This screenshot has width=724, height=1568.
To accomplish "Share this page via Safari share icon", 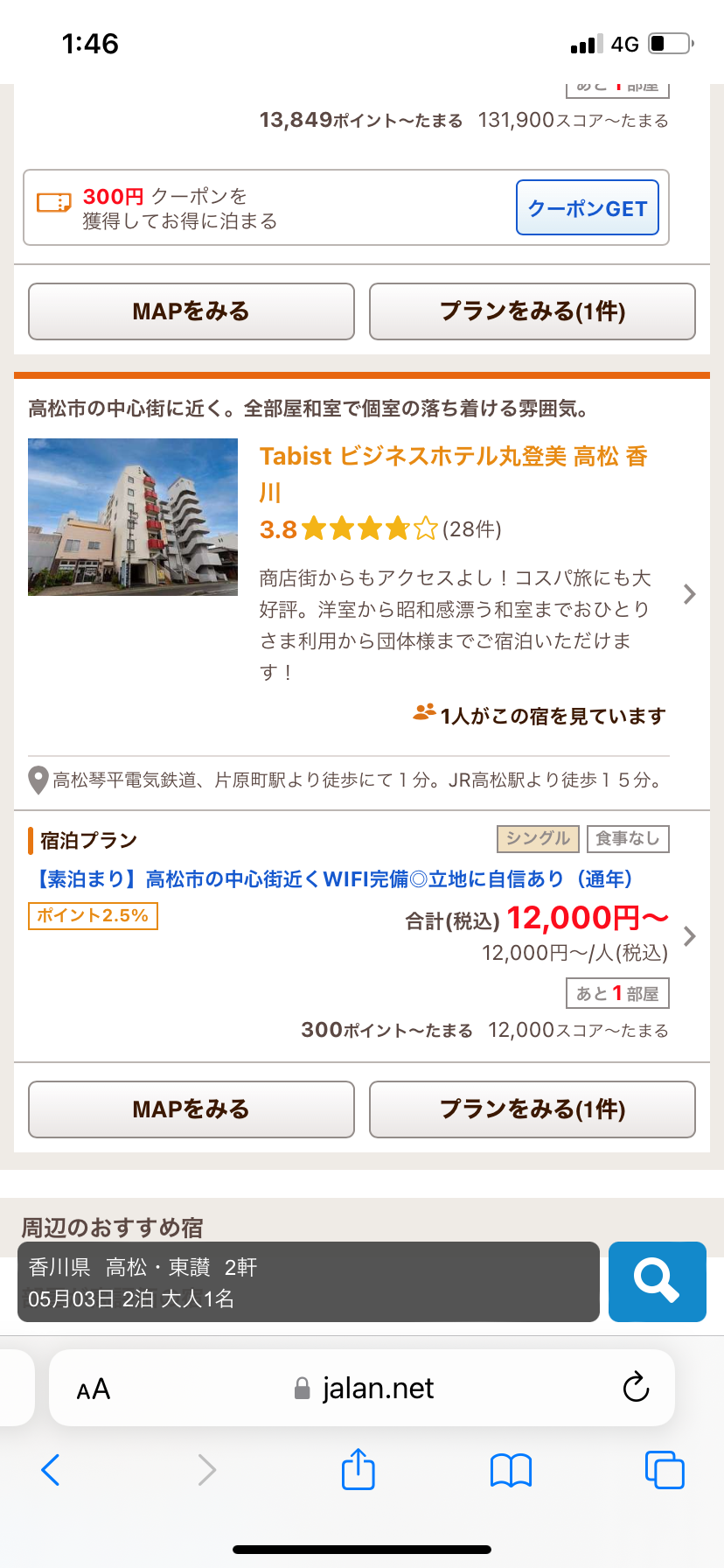I will 359,1468.
